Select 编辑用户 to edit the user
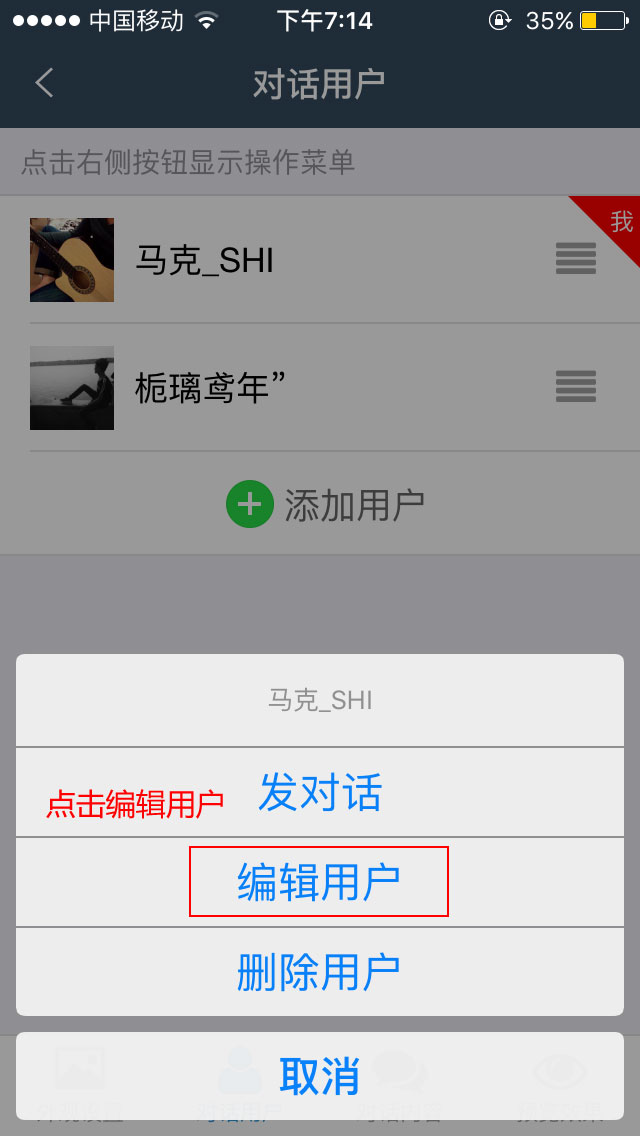The width and height of the screenshot is (640, 1136). (319, 882)
